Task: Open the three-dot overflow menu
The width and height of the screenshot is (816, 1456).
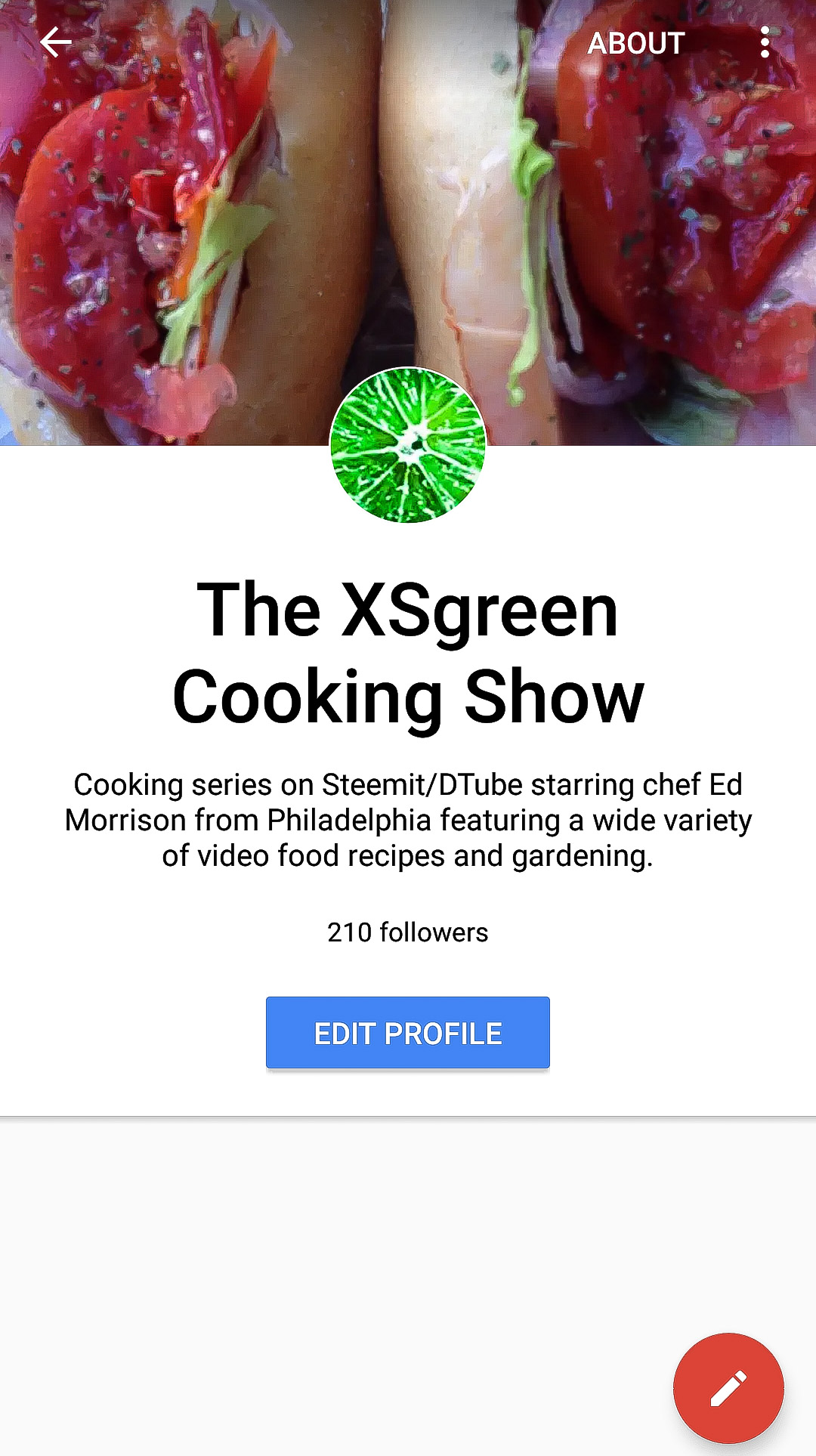Action: [x=765, y=42]
